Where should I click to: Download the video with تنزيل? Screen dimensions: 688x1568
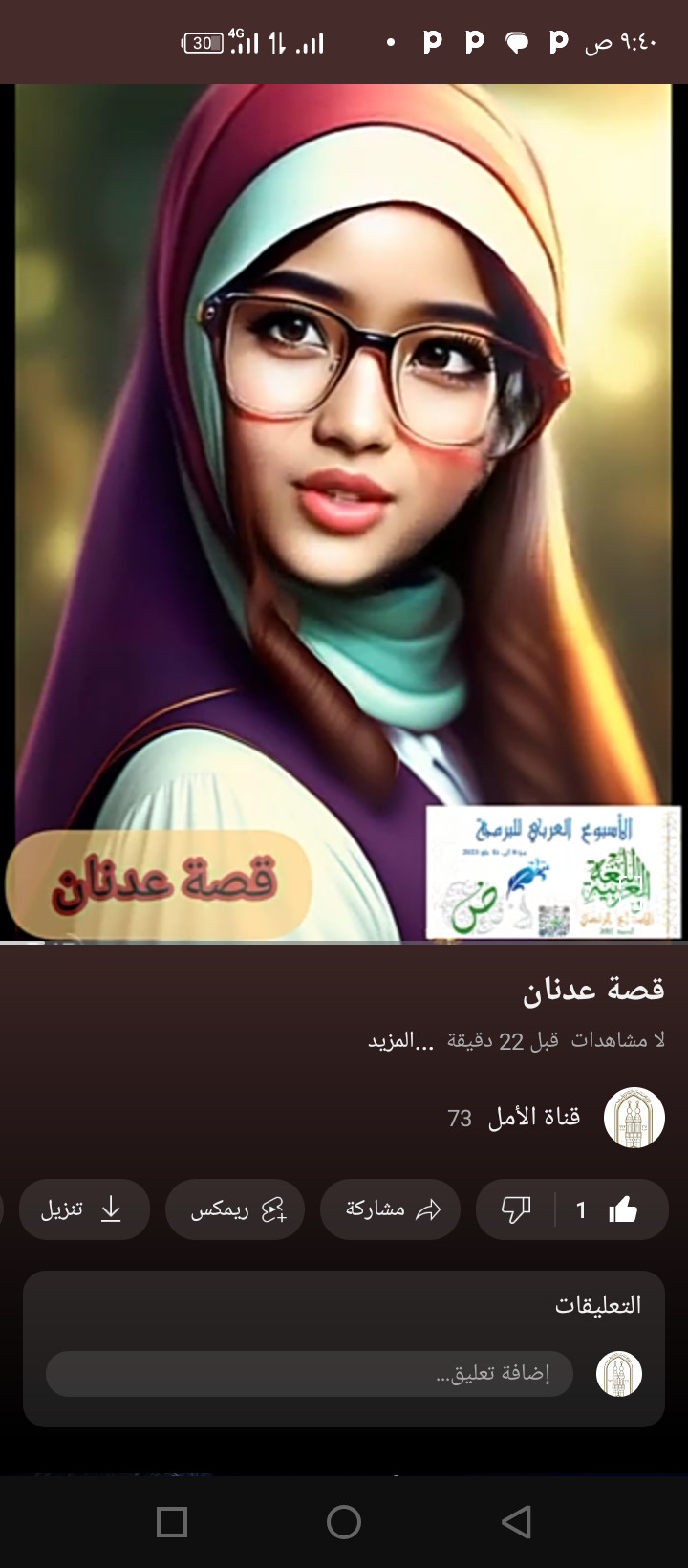point(84,1209)
